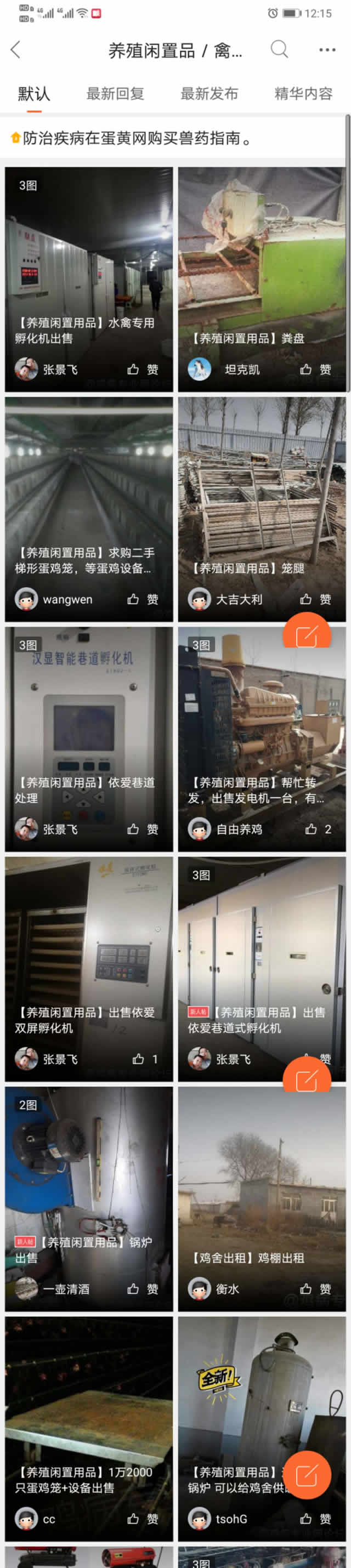The width and height of the screenshot is (351, 1568).
Task: Select the 默认 tab
Action: [x=34, y=94]
